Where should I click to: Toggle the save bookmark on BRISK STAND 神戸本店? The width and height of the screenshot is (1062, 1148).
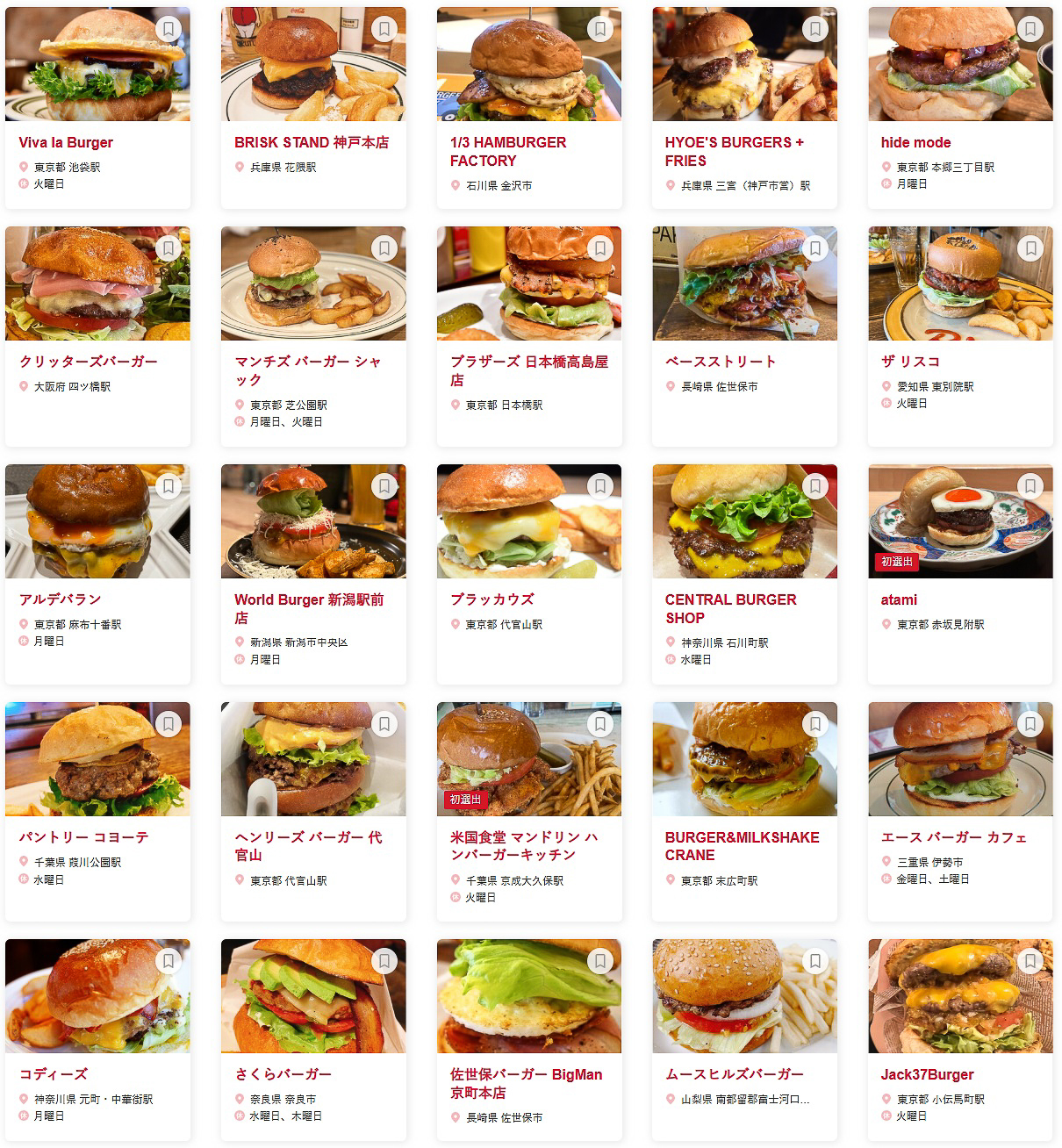(384, 28)
